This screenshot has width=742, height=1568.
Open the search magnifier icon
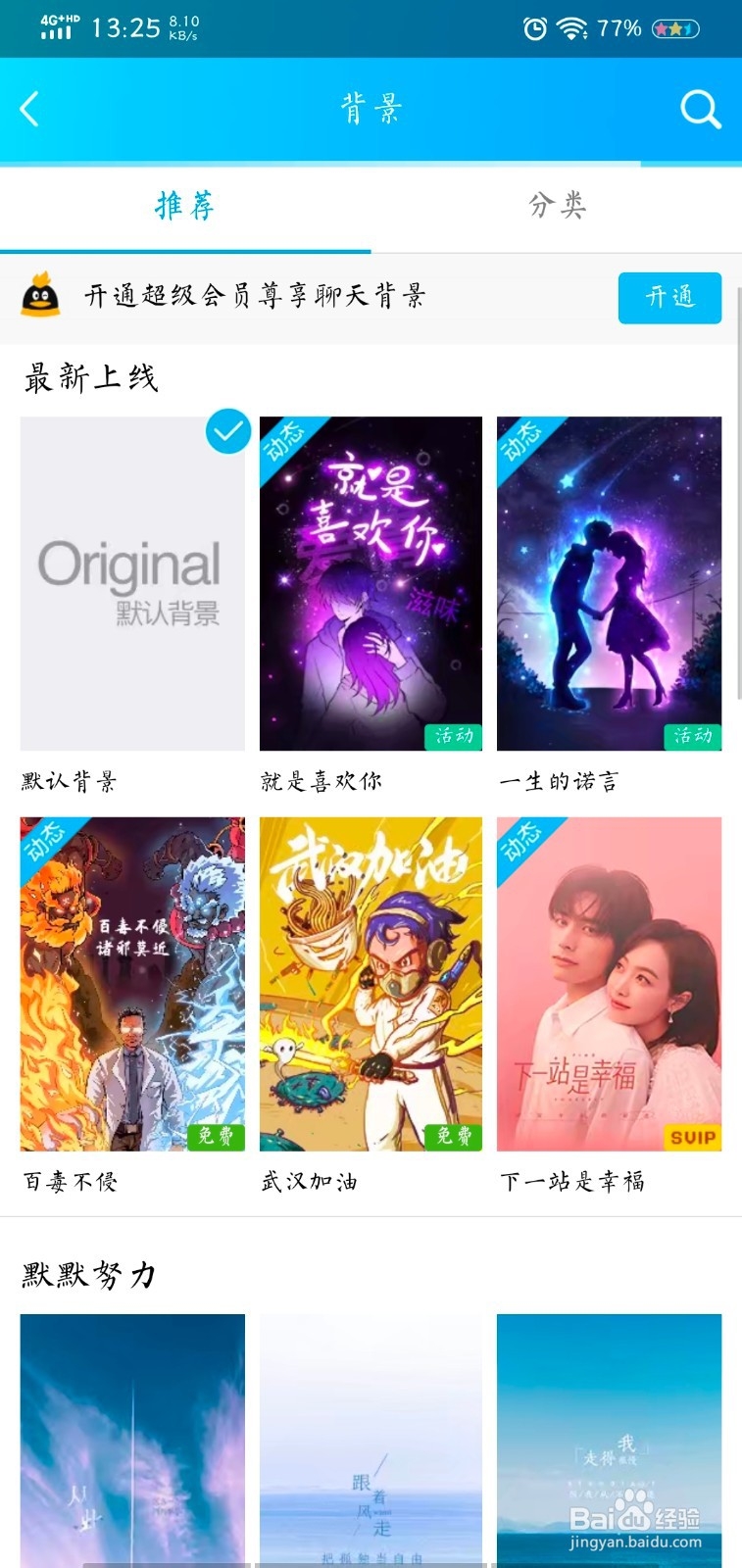pos(700,109)
